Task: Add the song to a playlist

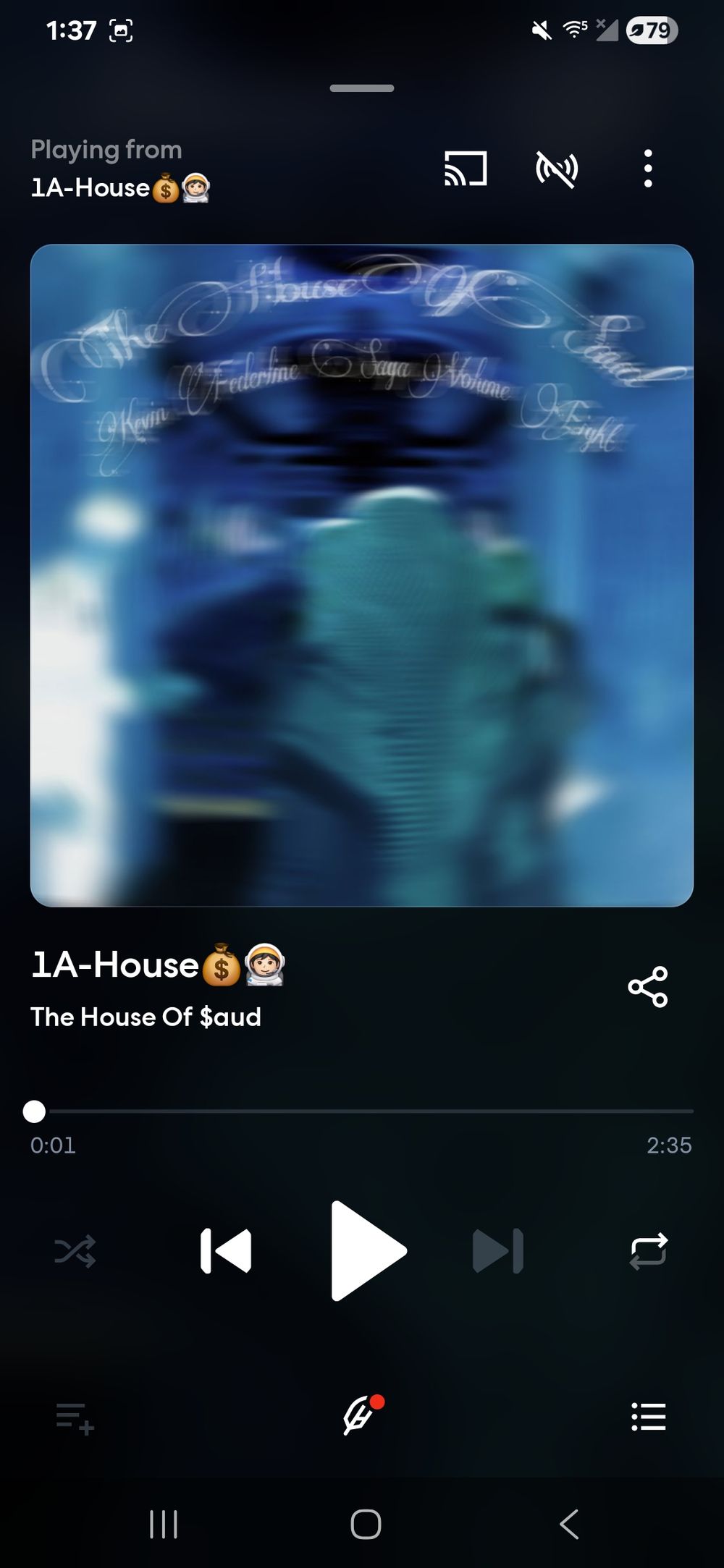Action: point(75,1417)
